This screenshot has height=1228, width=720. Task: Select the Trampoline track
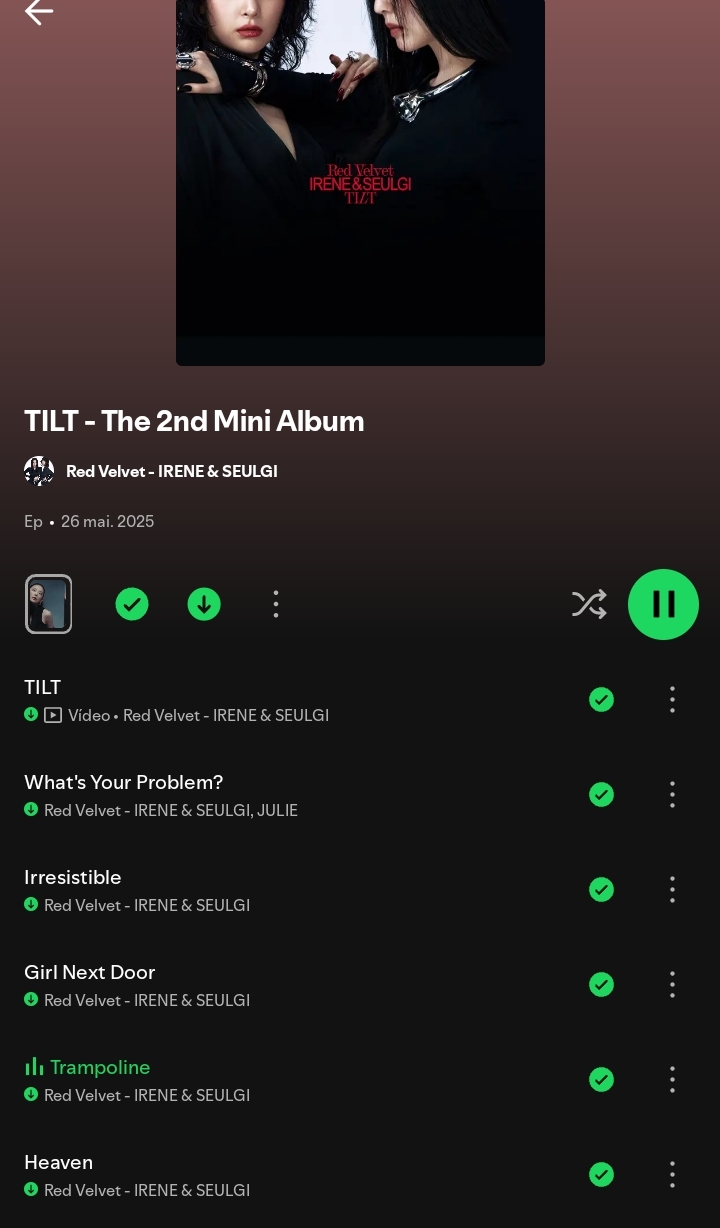(200, 1080)
